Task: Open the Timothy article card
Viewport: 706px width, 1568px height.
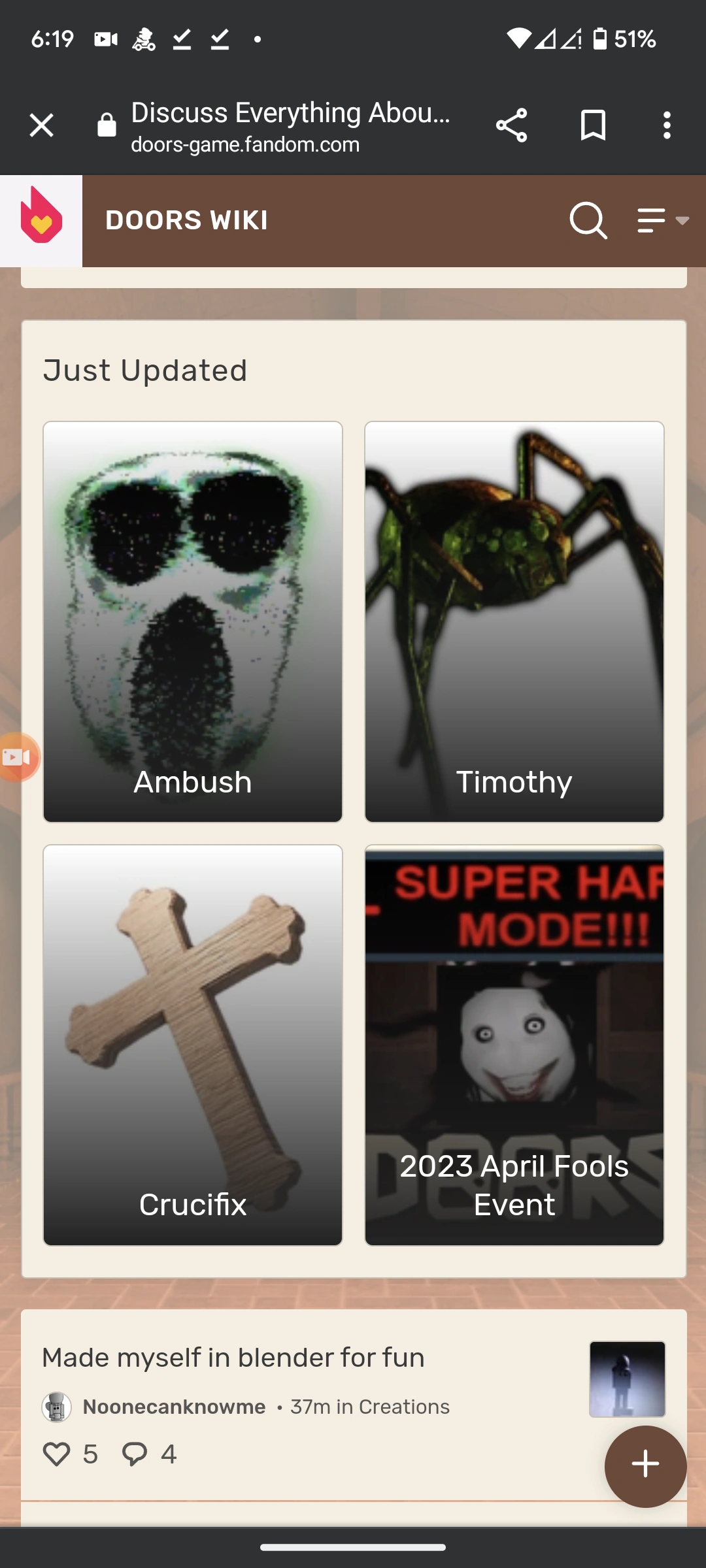Action: [x=514, y=621]
